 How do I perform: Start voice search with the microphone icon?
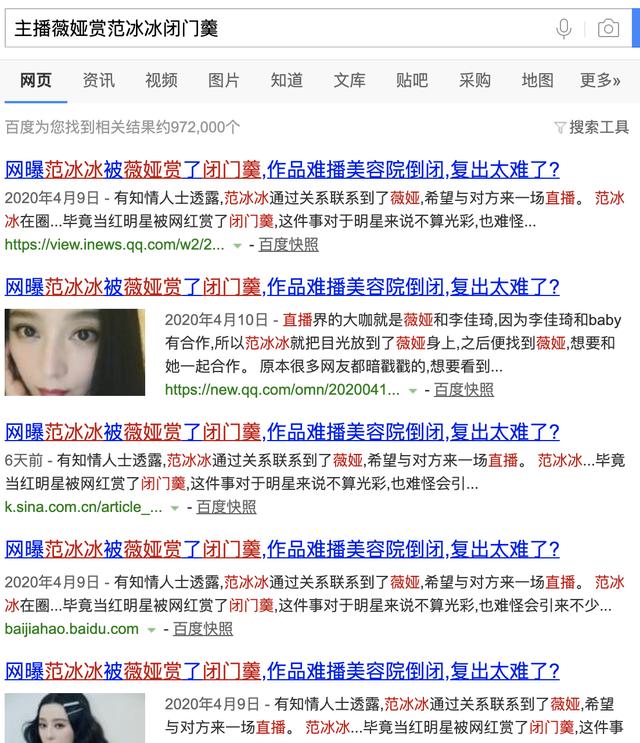[x=564, y=29]
